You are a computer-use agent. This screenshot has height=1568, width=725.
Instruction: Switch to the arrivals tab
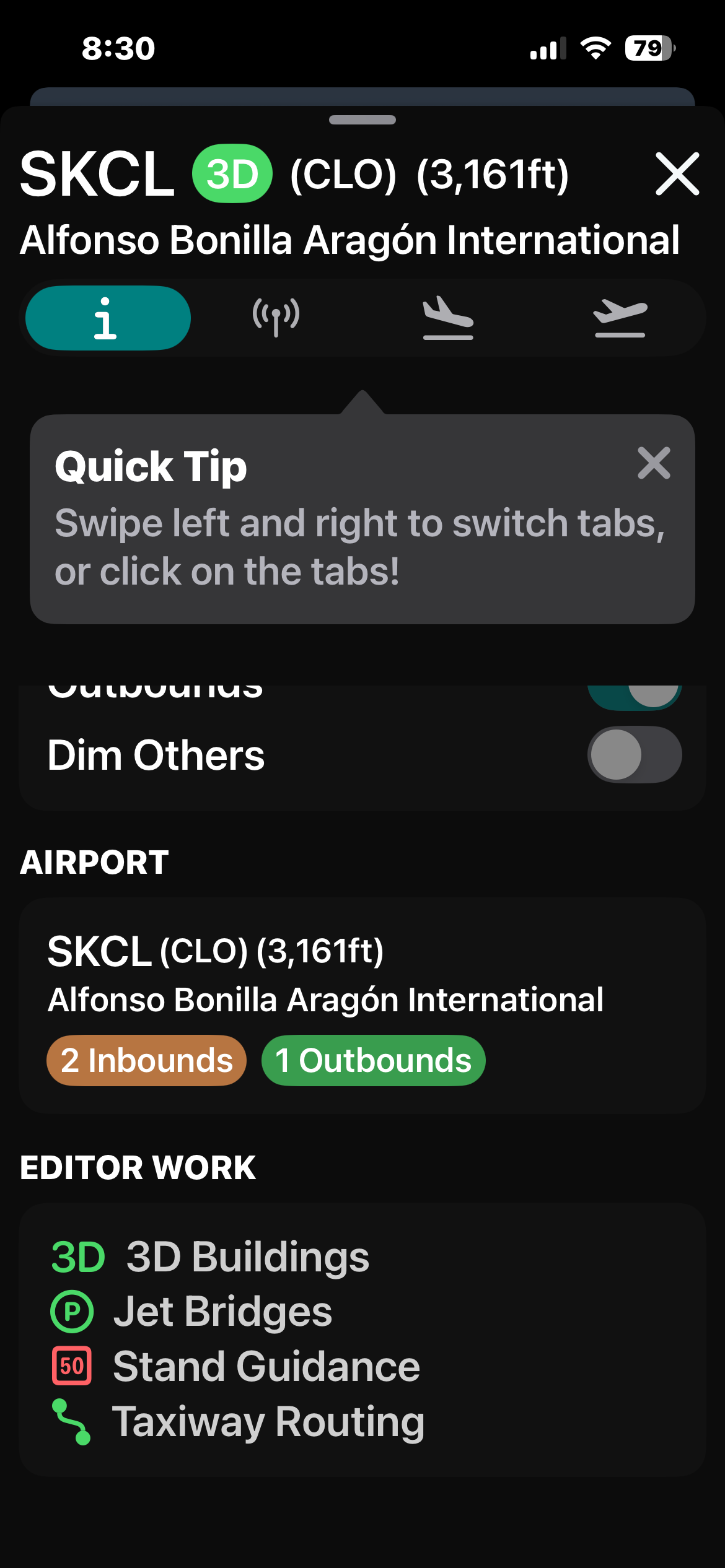(448, 318)
